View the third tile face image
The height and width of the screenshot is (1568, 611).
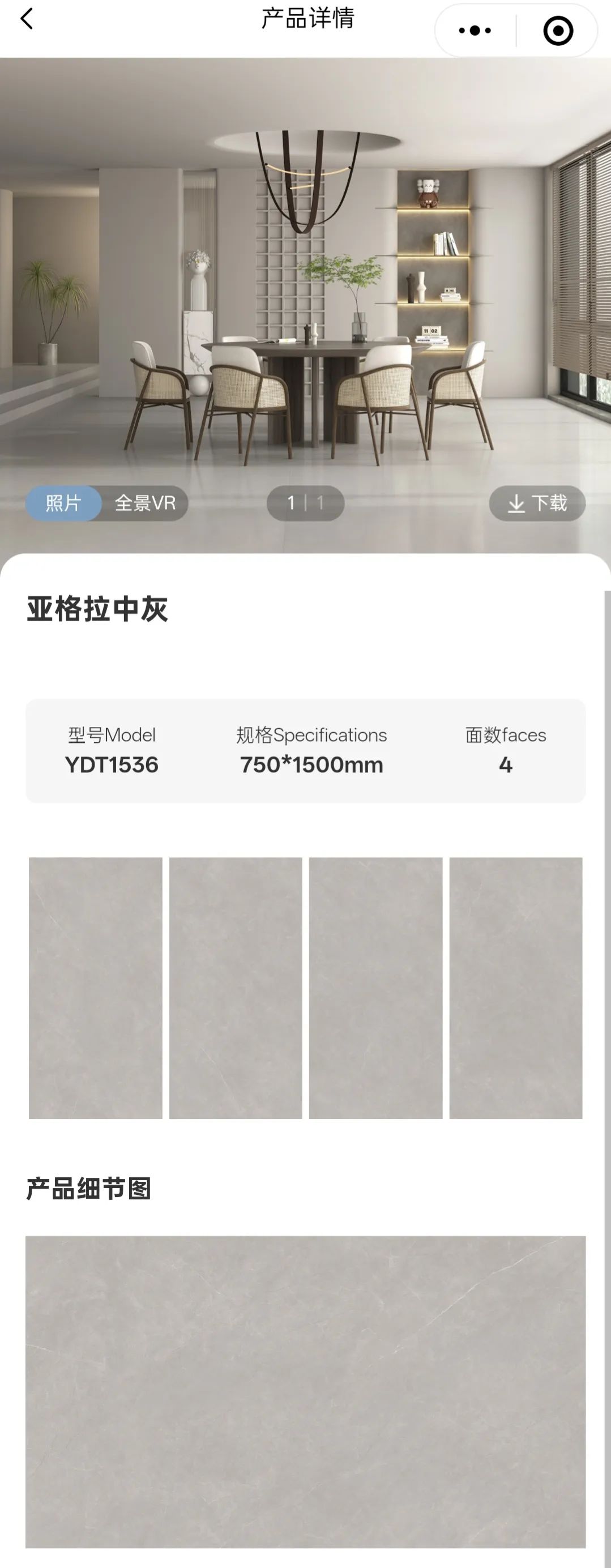click(375, 988)
